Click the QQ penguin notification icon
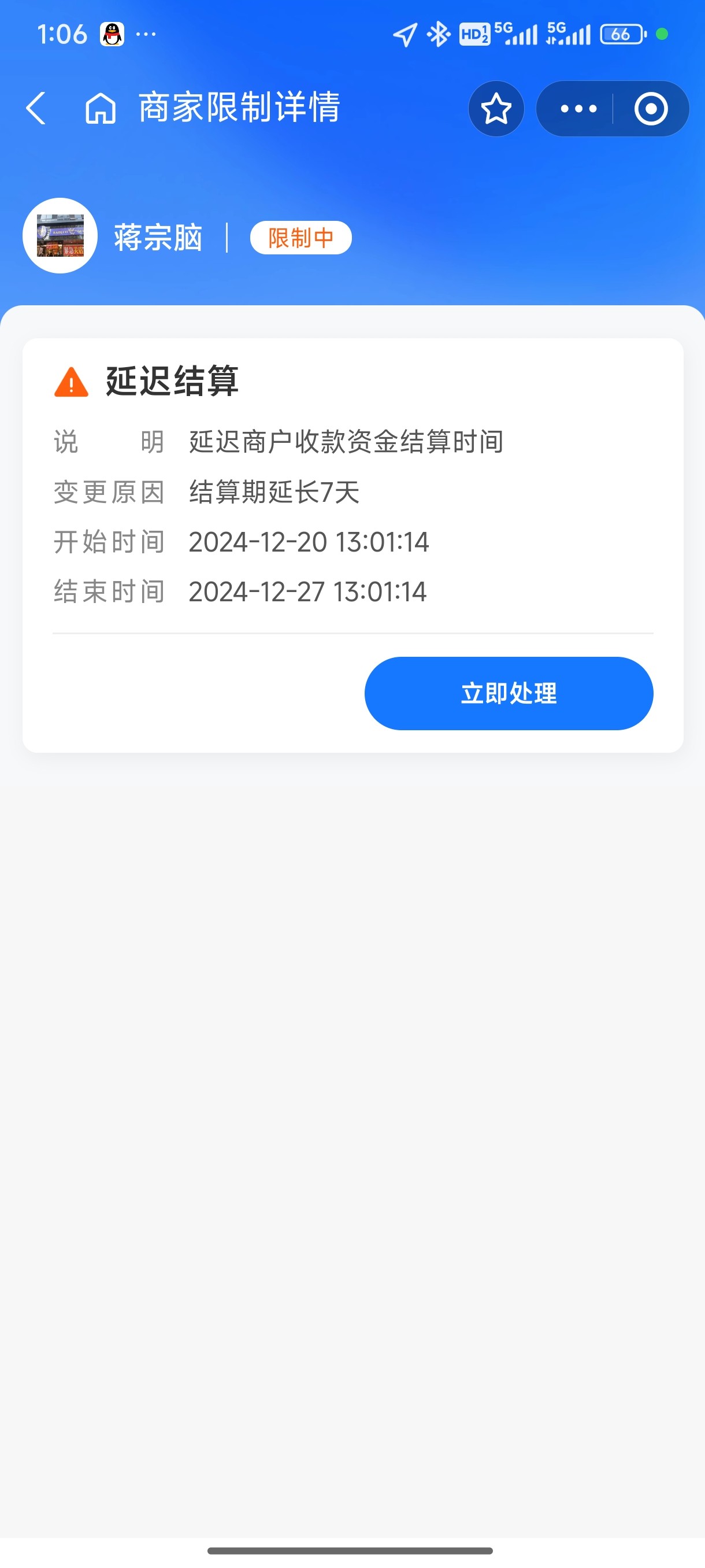Screen dimensions: 705x1568 (x=112, y=35)
